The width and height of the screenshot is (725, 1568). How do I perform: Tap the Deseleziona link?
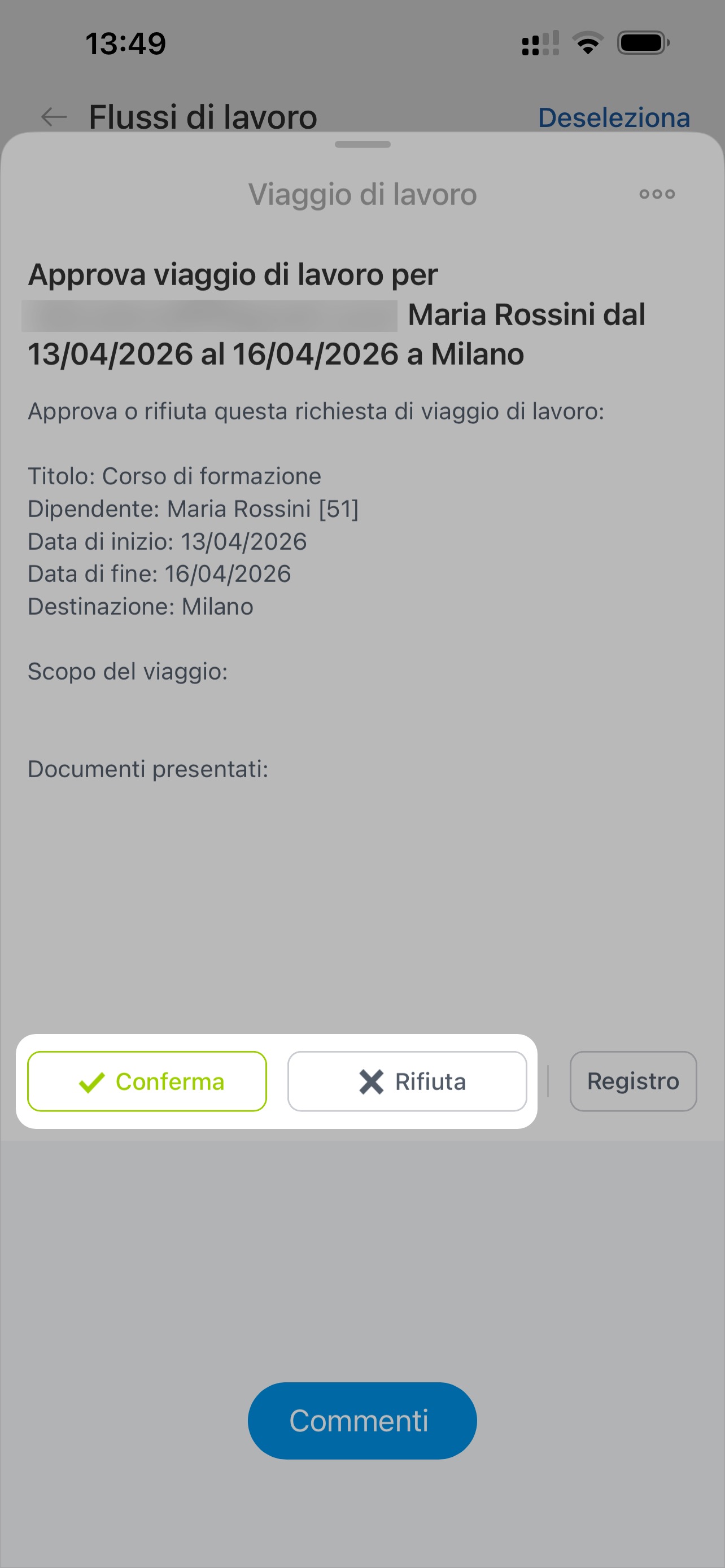(614, 117)
